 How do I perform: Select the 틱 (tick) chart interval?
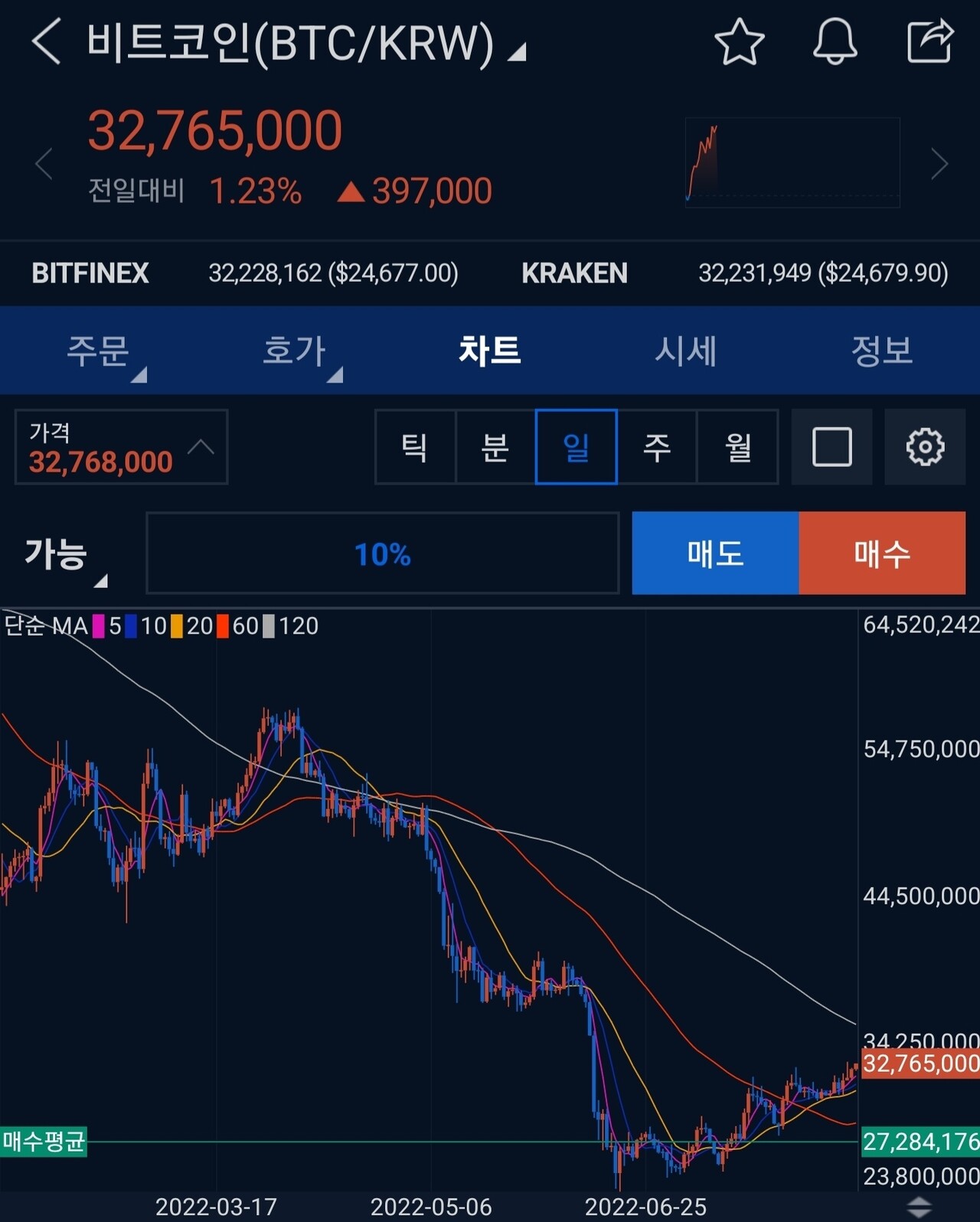[414, 447]
